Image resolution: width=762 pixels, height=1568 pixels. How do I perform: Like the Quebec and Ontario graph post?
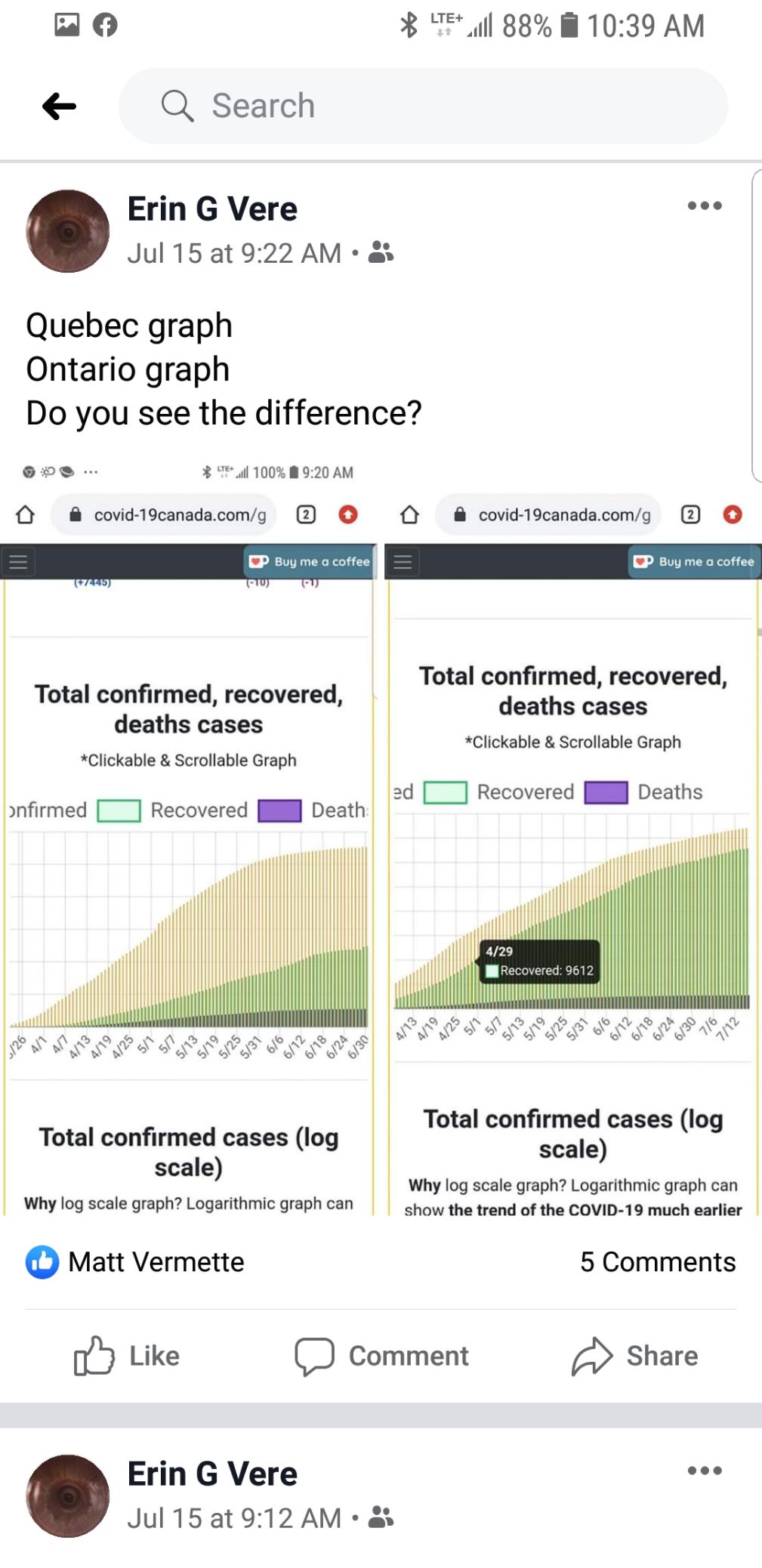(127, 1356)
